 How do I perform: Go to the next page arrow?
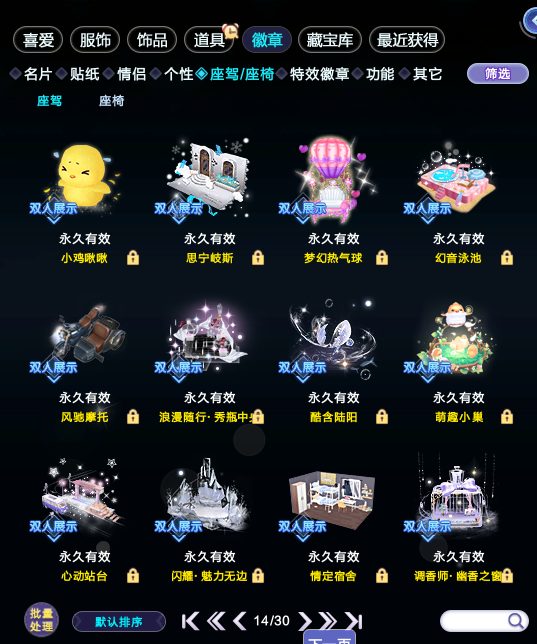[304, 621]
